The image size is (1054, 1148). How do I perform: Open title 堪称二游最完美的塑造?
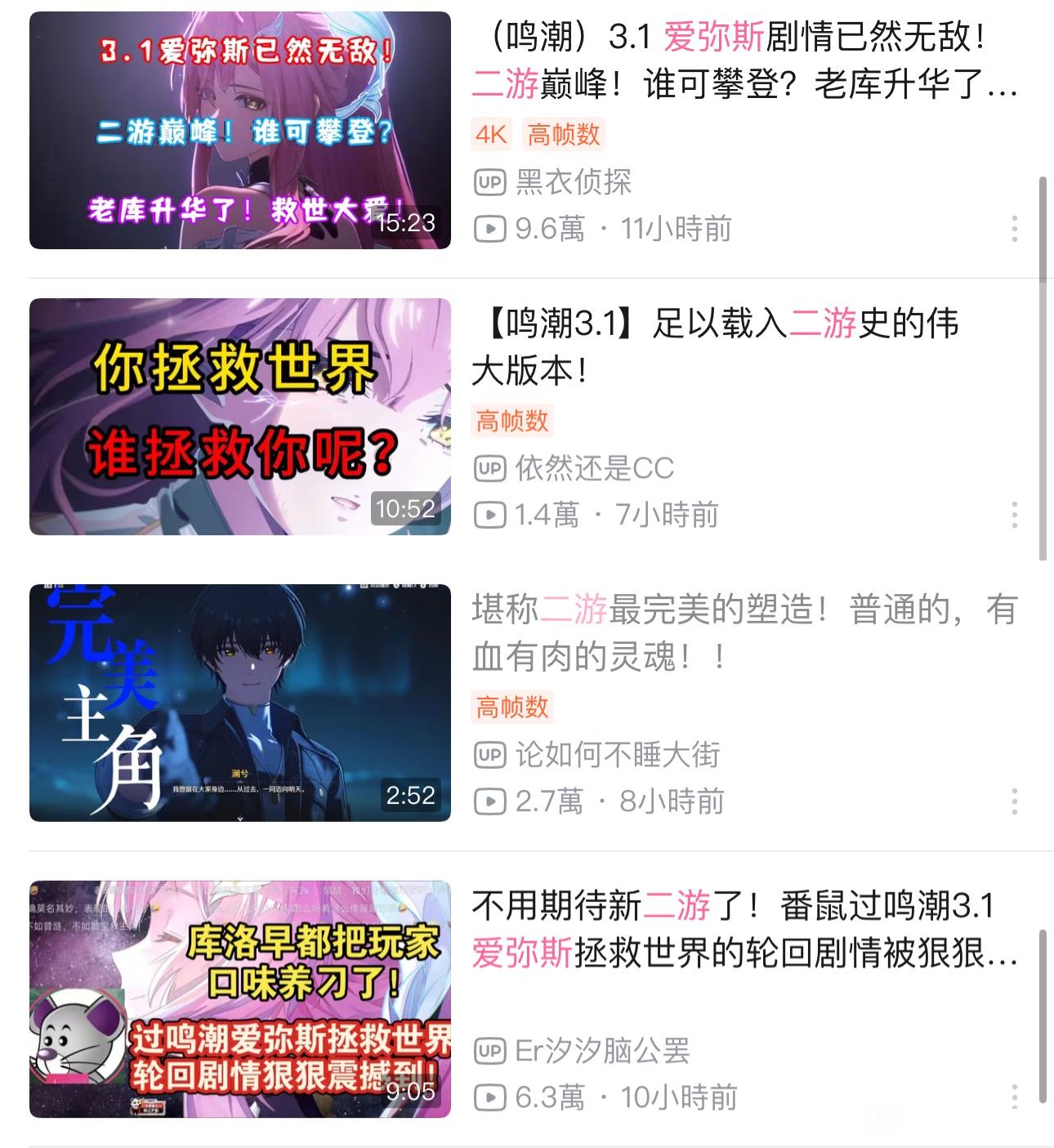point(744,633)
